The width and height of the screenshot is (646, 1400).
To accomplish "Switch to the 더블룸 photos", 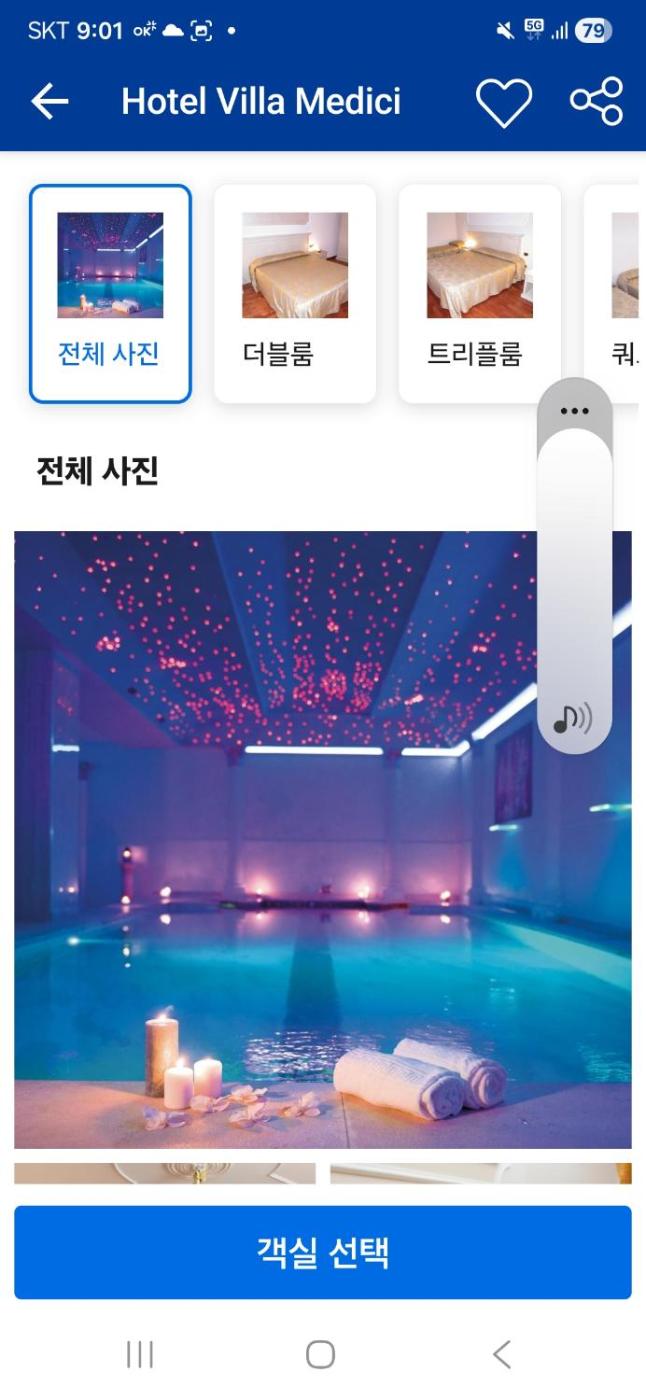I will pos(295,294).
